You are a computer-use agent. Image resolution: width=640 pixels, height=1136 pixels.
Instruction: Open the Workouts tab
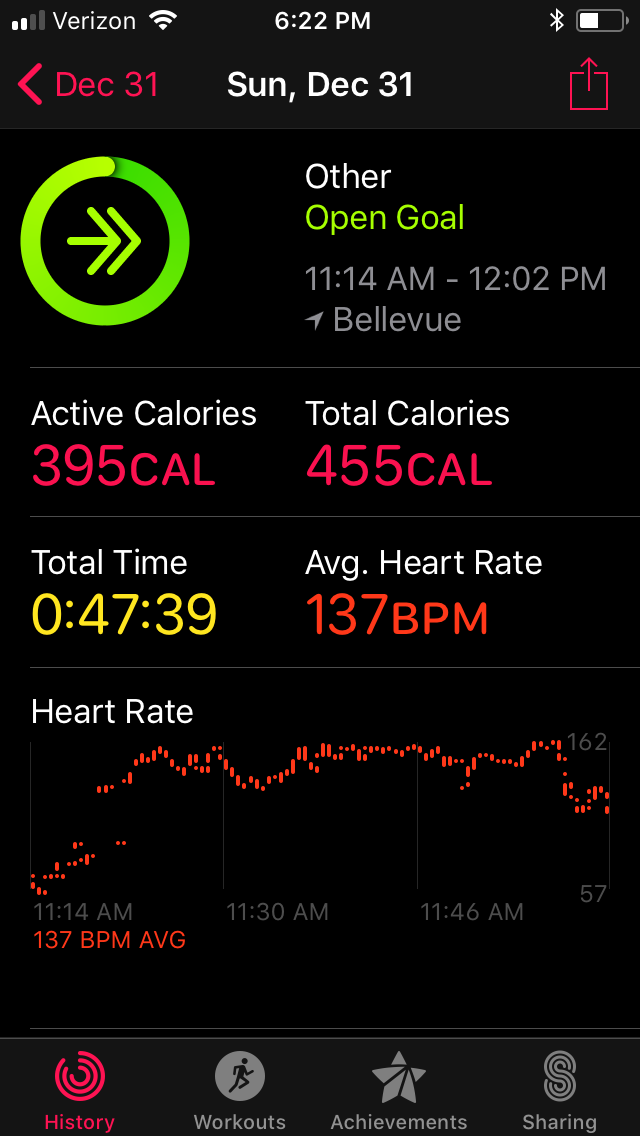240,1088
